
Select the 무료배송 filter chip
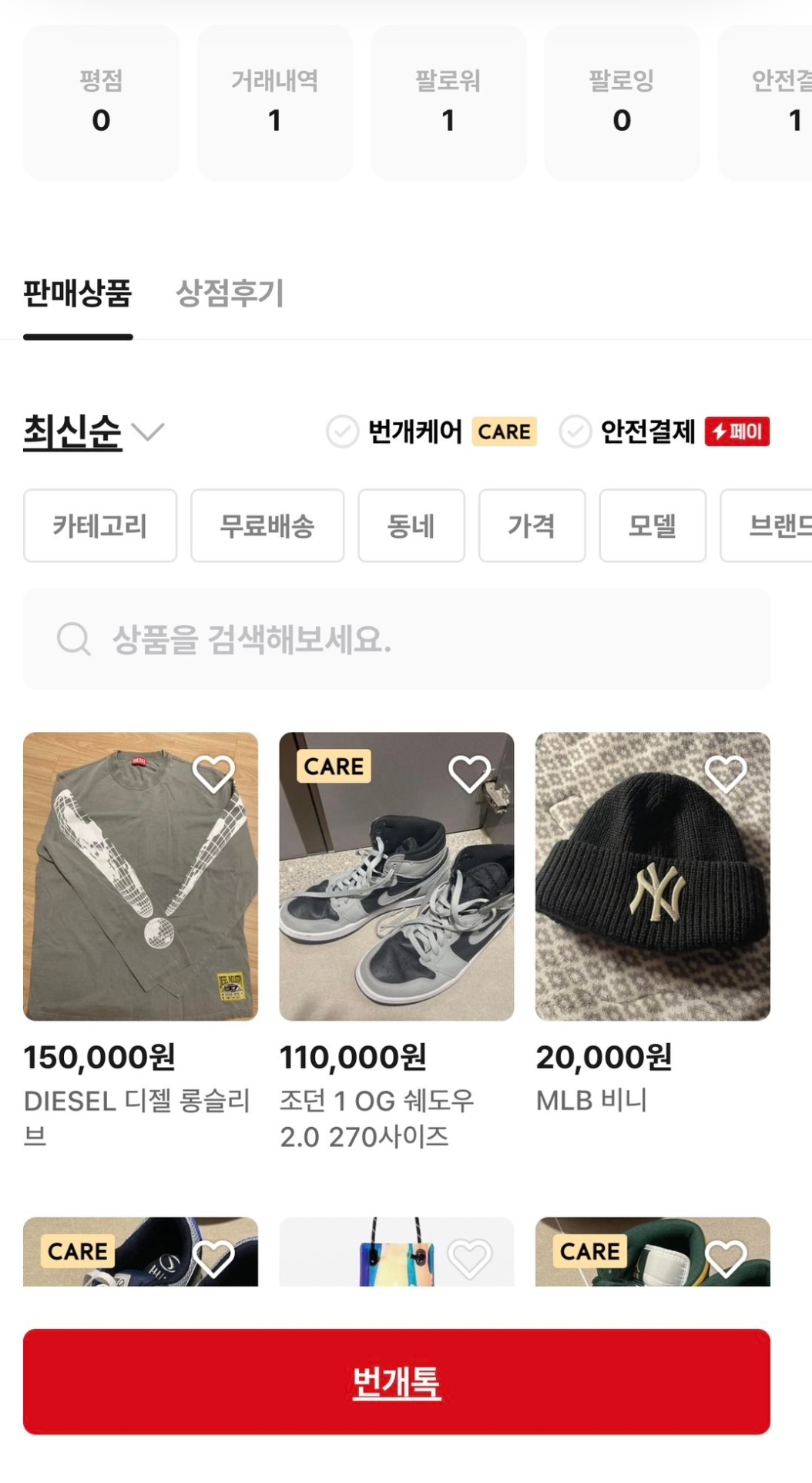[267, 525]
